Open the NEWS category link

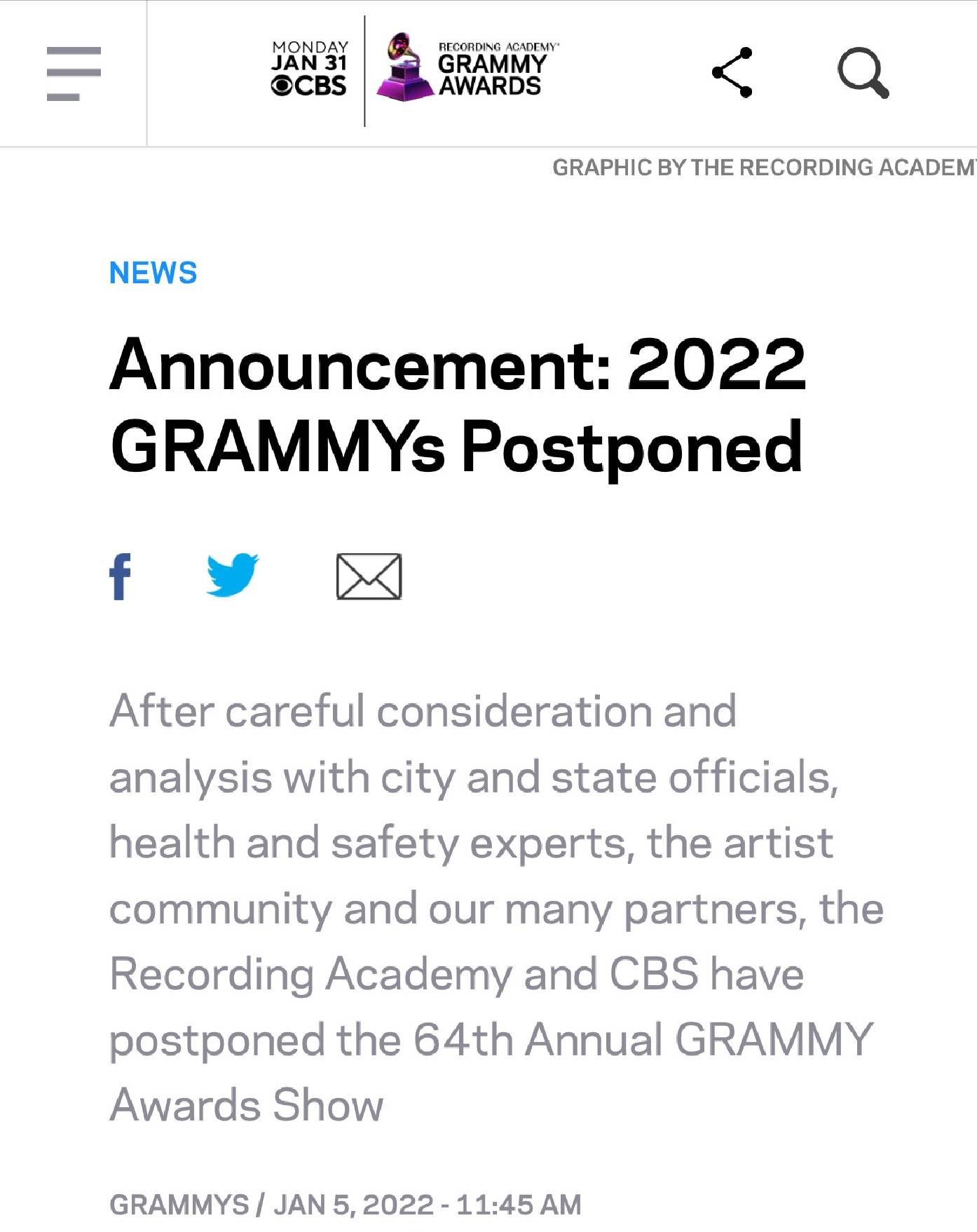click(153, 273)
